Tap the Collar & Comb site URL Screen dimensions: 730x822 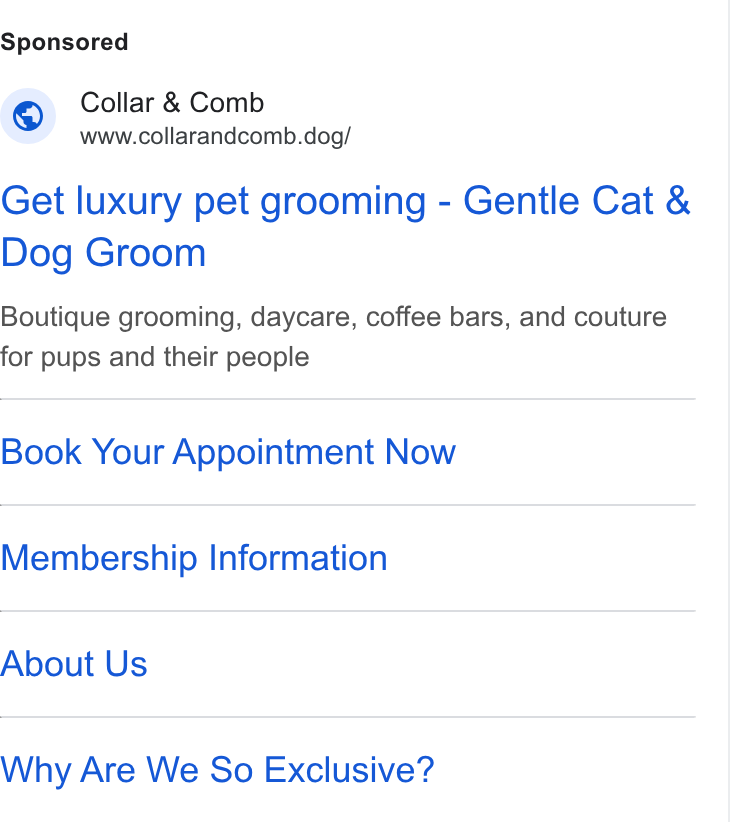pyautogui.click(x=215, y=136)
